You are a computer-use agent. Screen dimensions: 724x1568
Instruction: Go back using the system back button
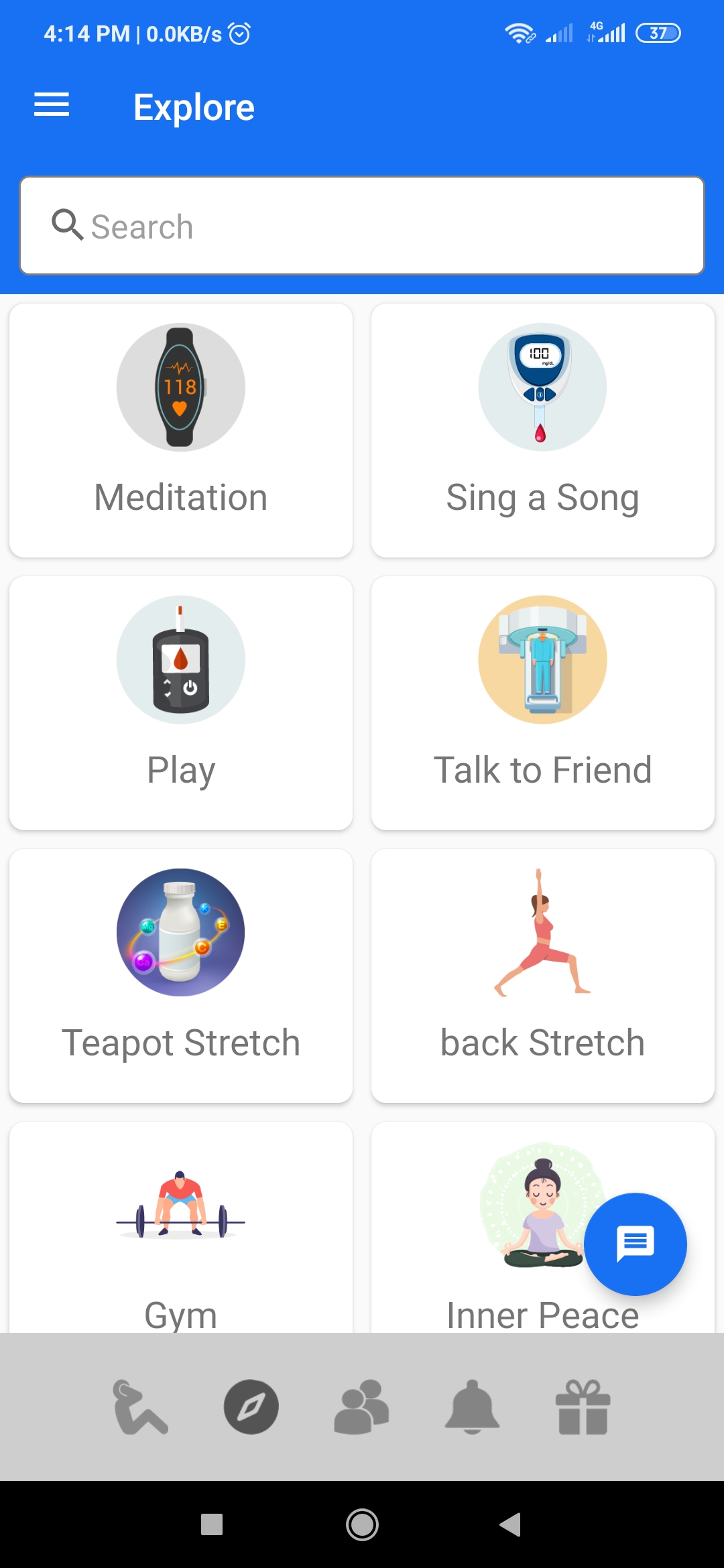pyautogui.click(x=511, y=1524)
